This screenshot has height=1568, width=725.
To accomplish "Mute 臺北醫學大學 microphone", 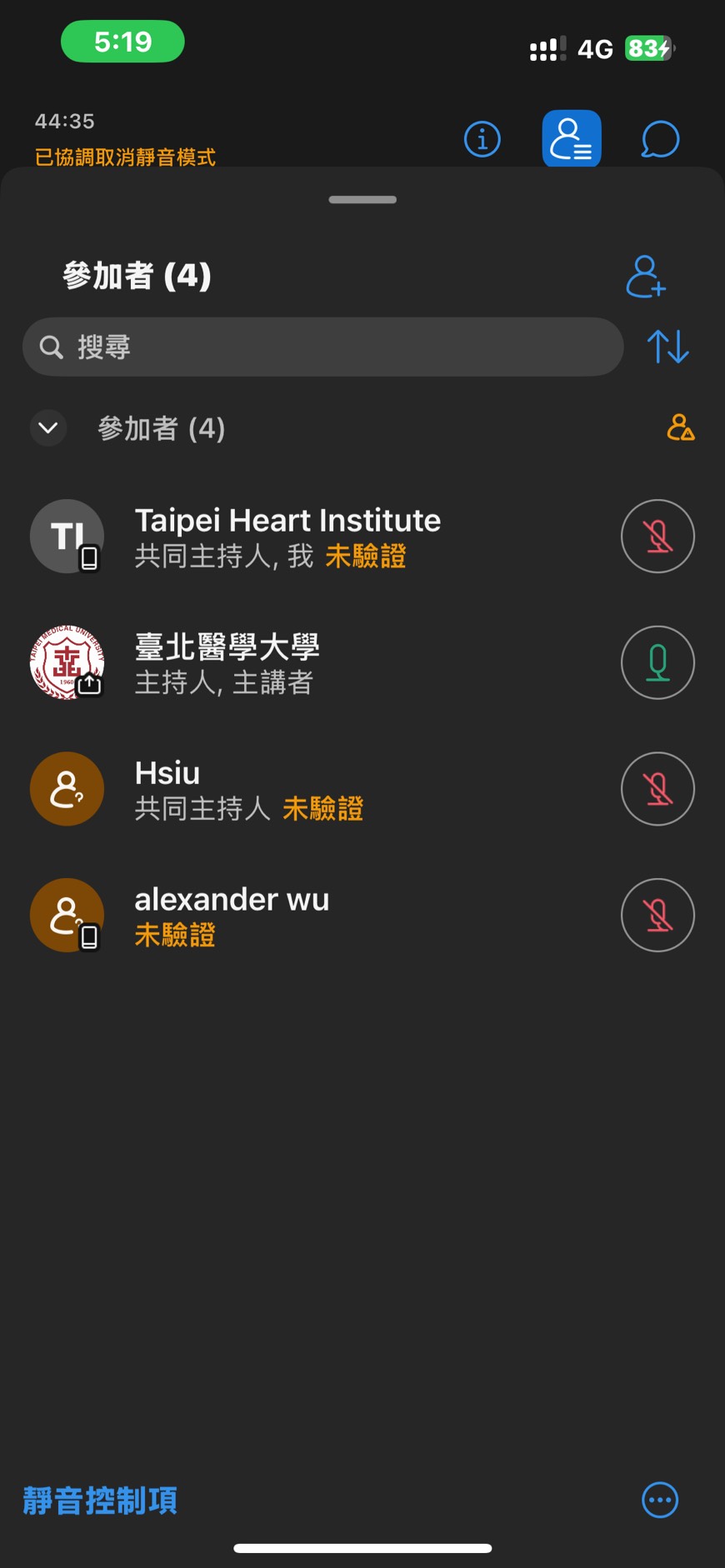I will click(x=657, y=662).
